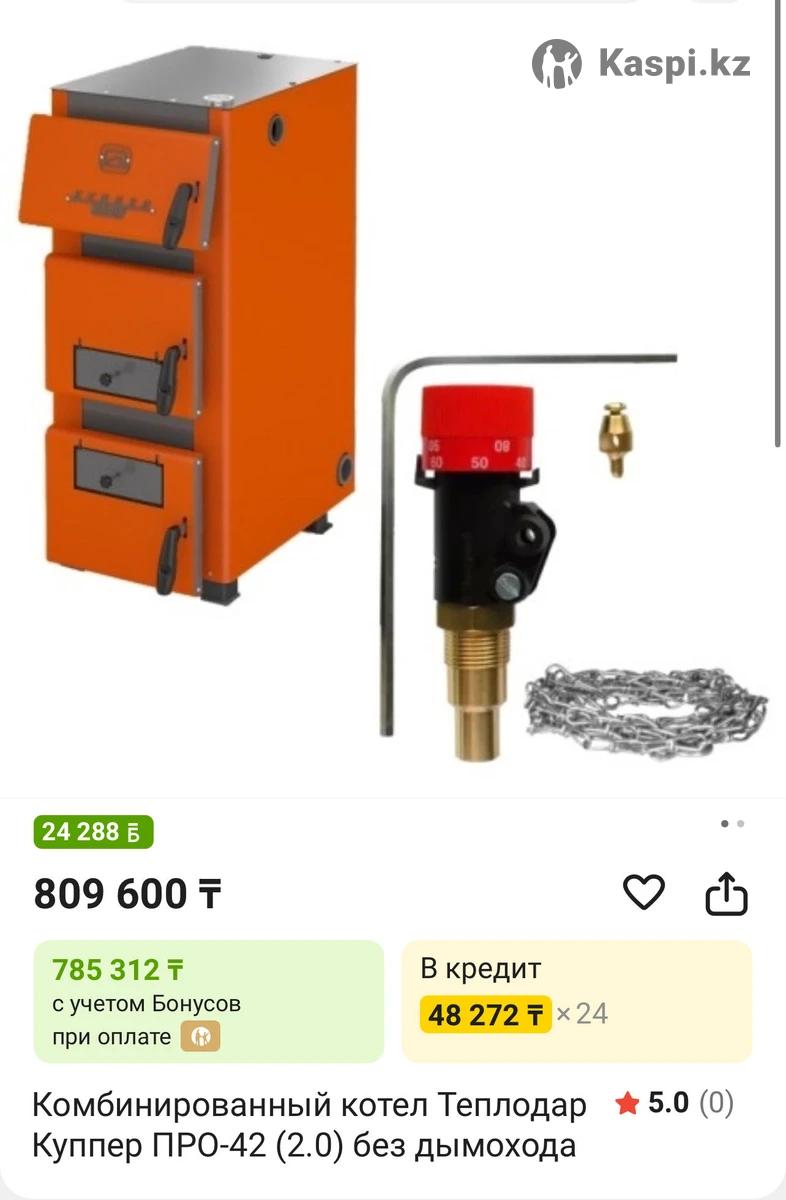Add the boiler to favorites with the heart icon

pos(643,892)
